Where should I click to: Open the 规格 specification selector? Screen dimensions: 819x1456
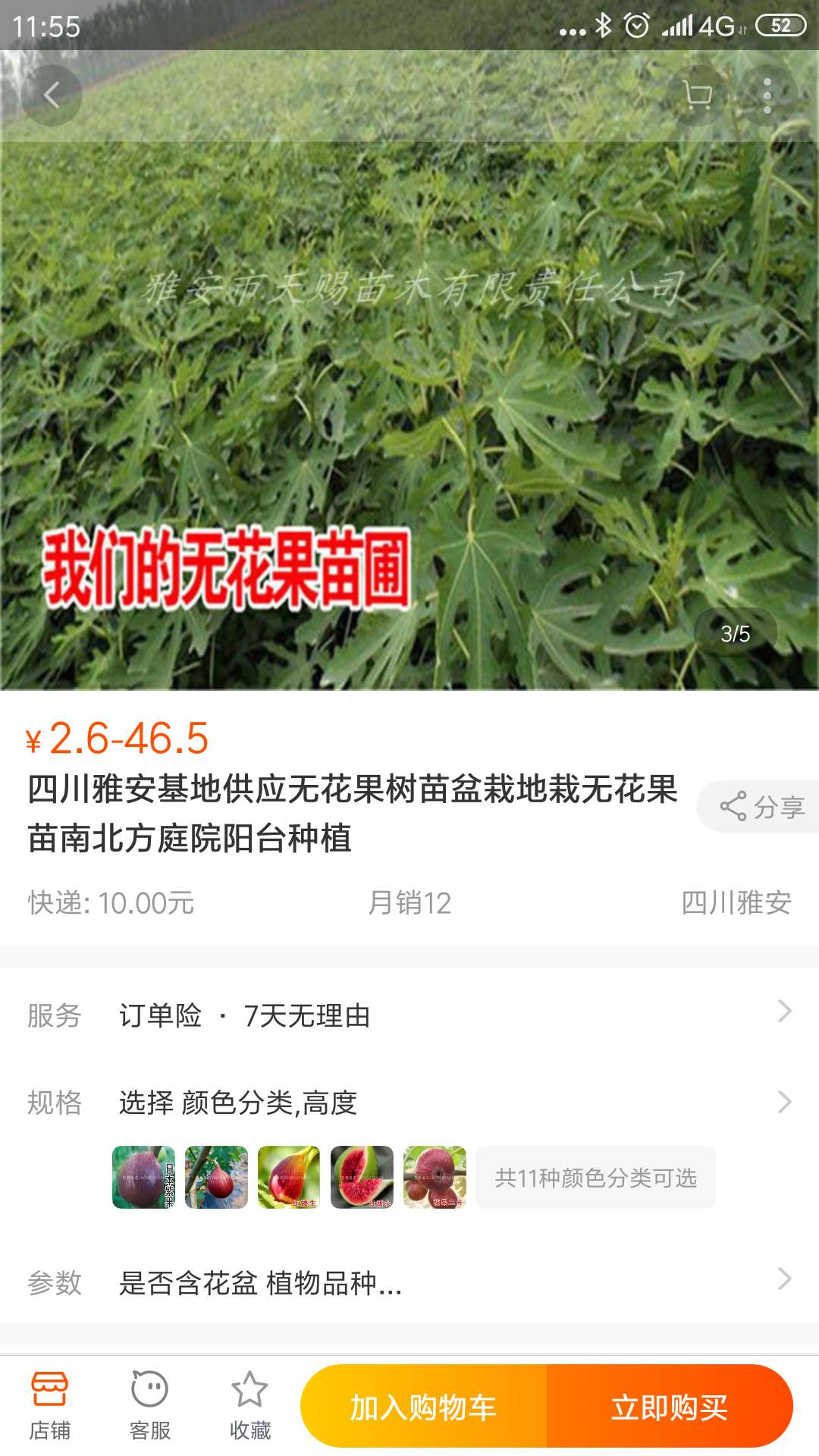click(409, 1103)
